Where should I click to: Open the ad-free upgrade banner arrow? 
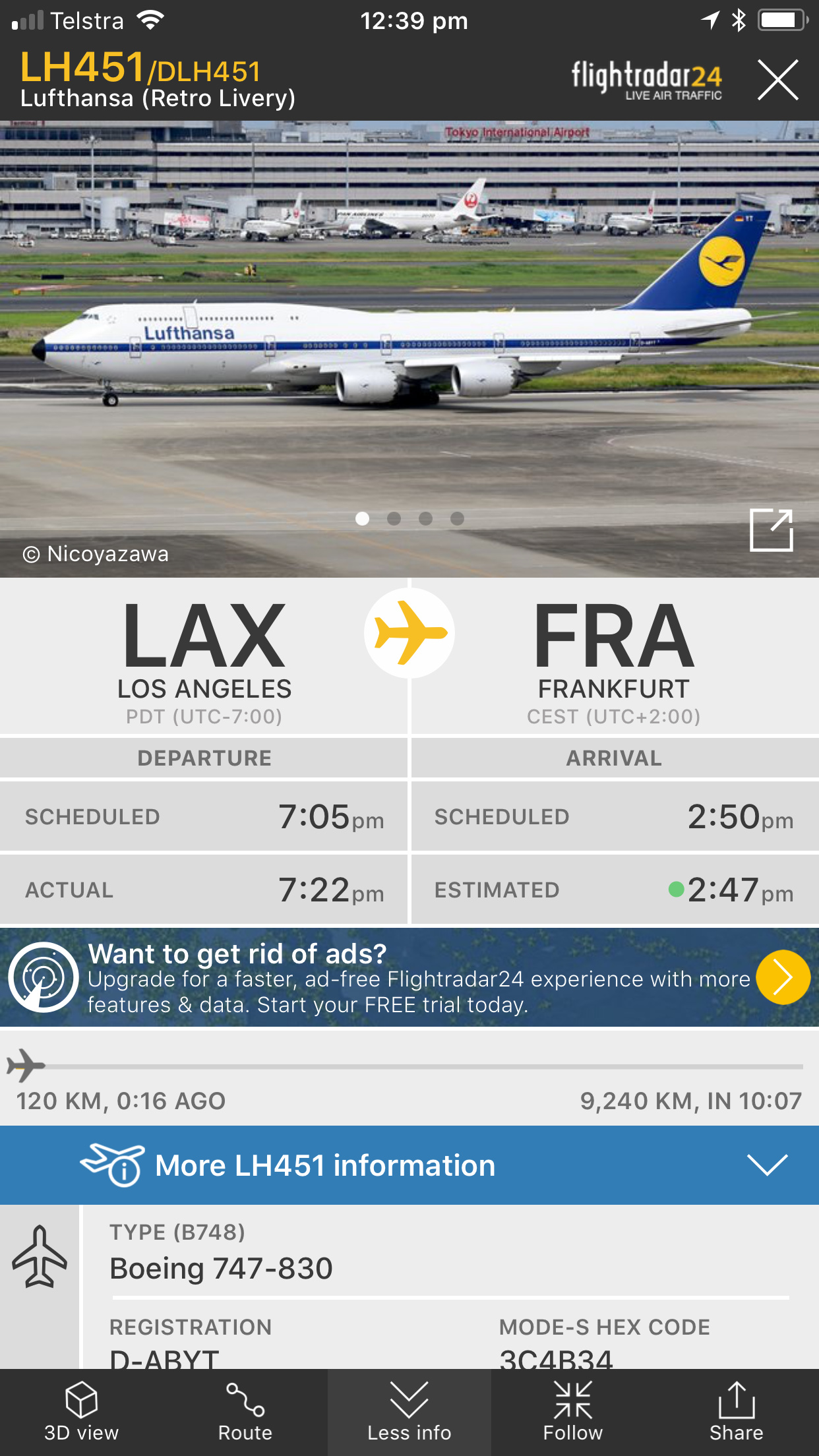tap(783, 977)
